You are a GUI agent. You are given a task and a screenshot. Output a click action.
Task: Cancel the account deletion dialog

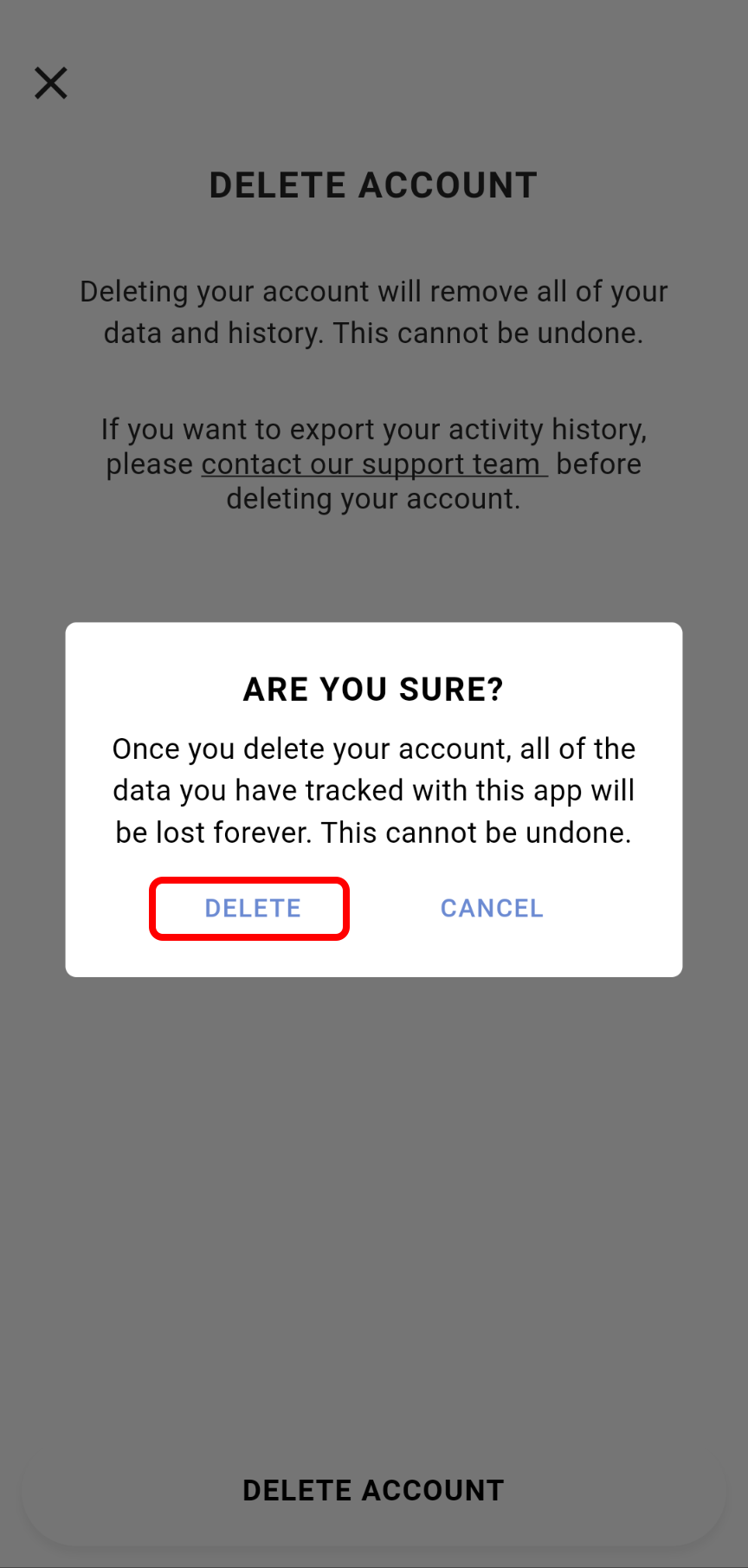click(492, 908)
